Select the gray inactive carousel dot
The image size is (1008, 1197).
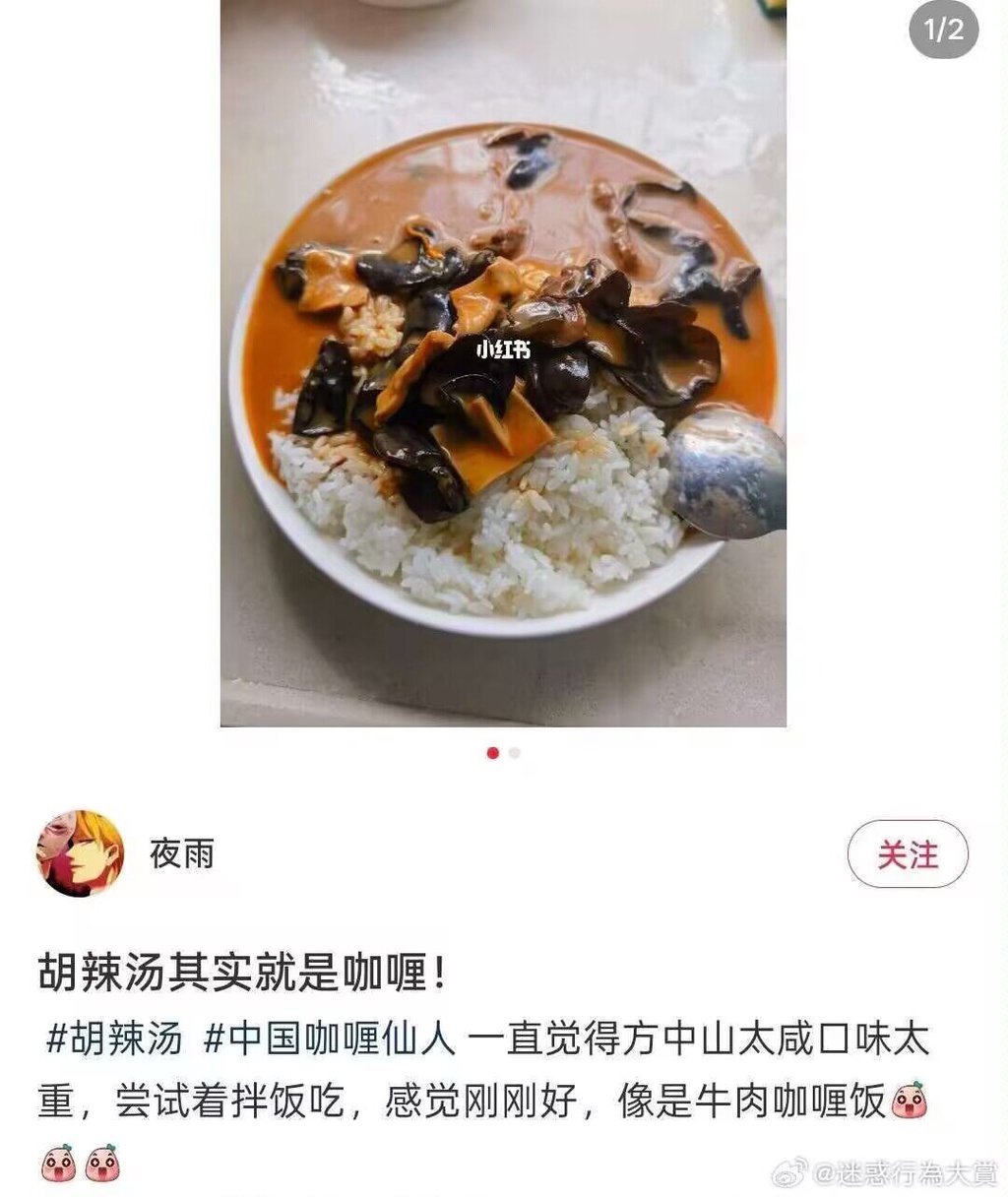point(516,753)
